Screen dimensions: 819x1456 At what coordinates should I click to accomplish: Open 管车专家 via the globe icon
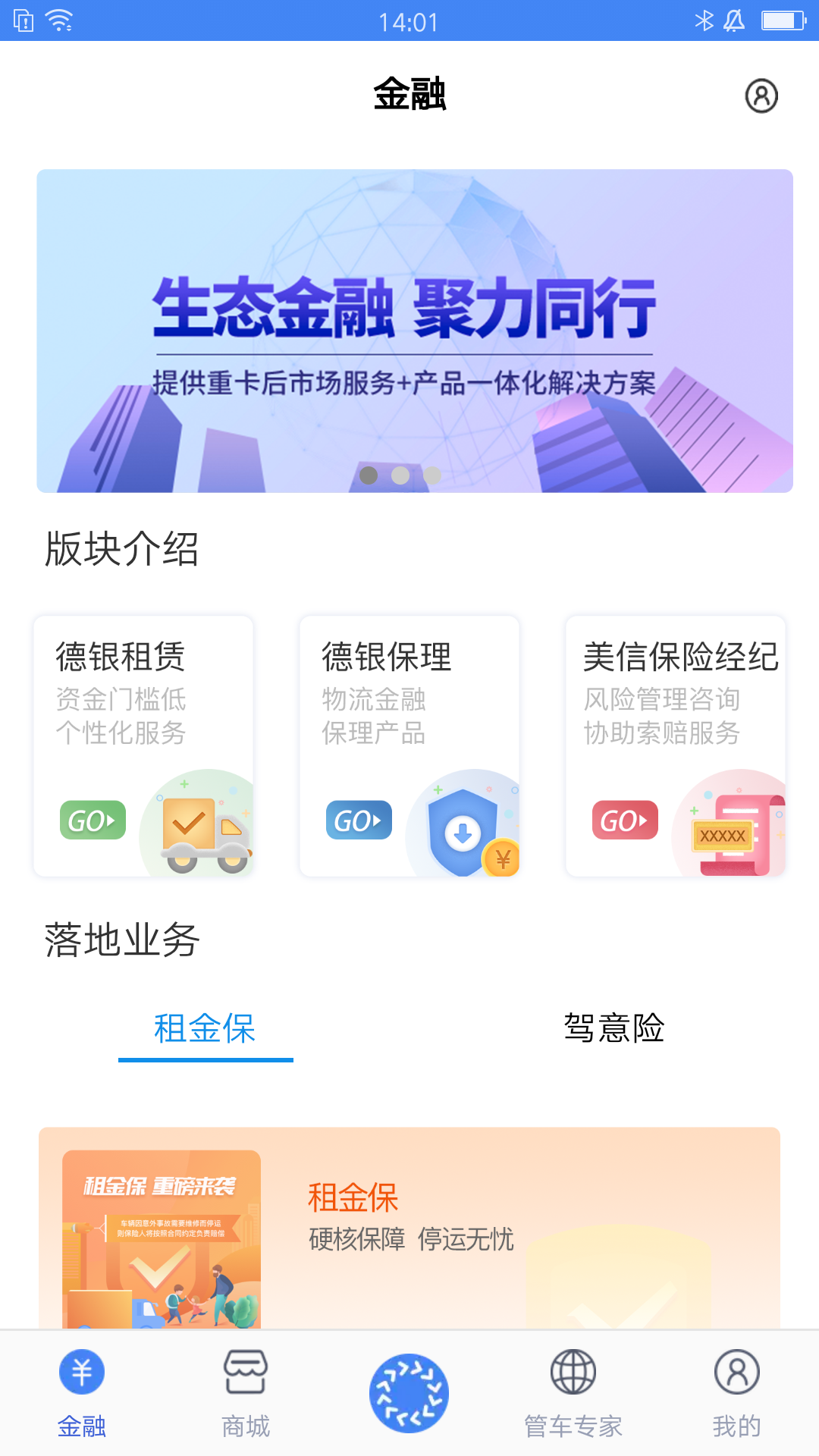click(x=573, y=1373)
